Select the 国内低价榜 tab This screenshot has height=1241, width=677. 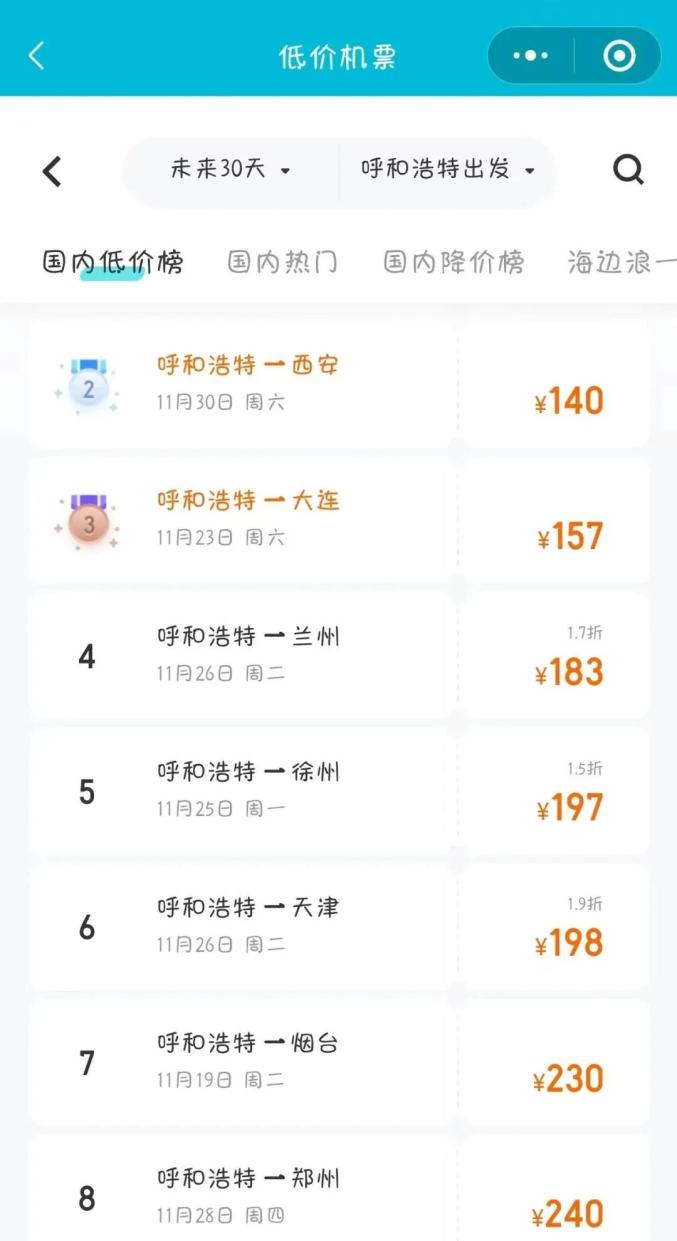pyautogui.click(x=113, y=262)
